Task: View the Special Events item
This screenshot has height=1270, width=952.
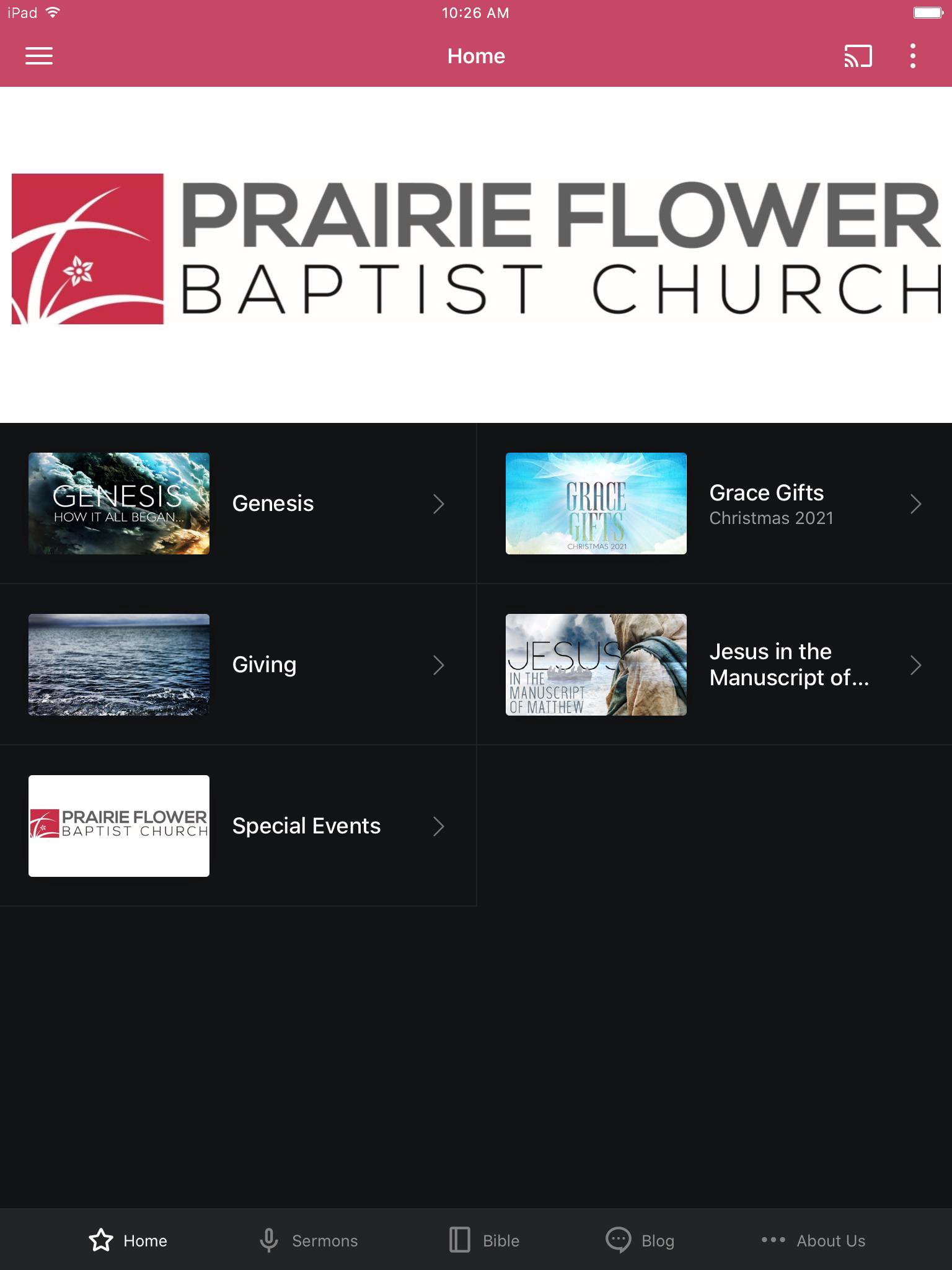Action: [238, 826]
